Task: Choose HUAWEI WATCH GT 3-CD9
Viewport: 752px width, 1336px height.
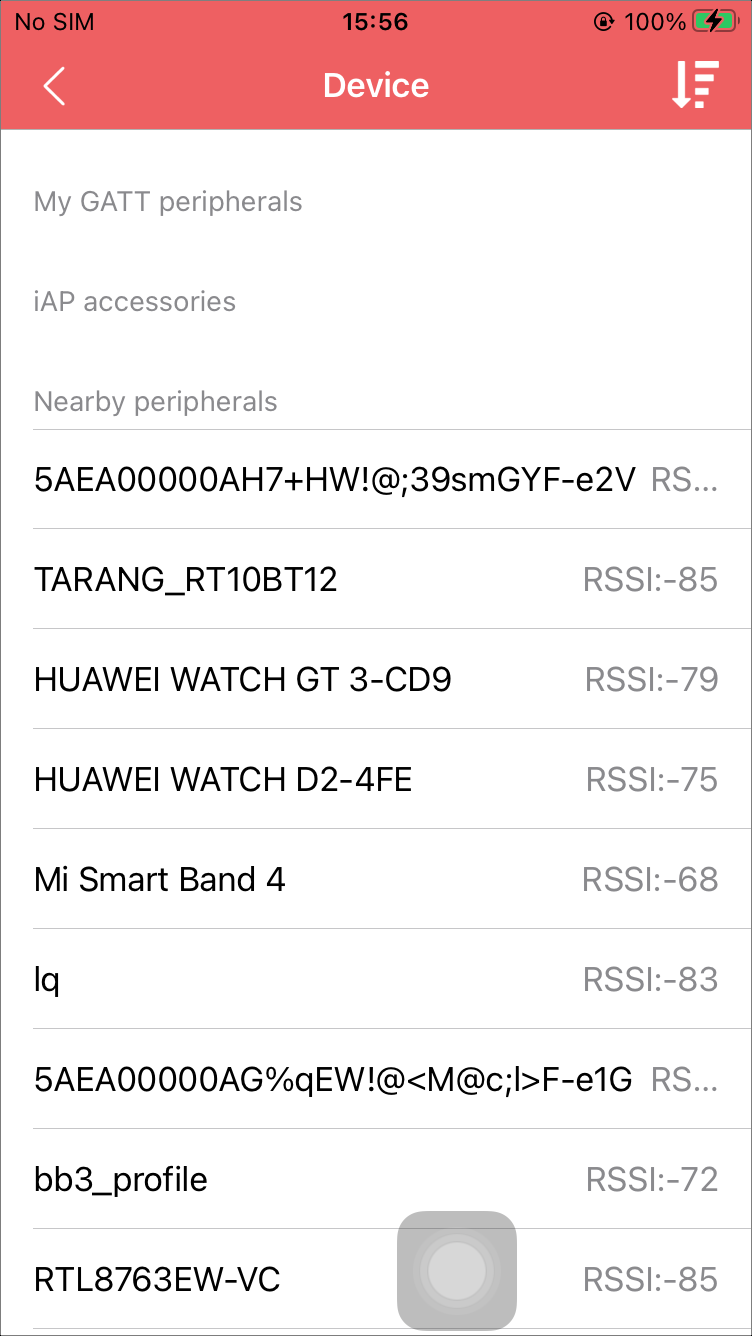Action: point(376,679)
